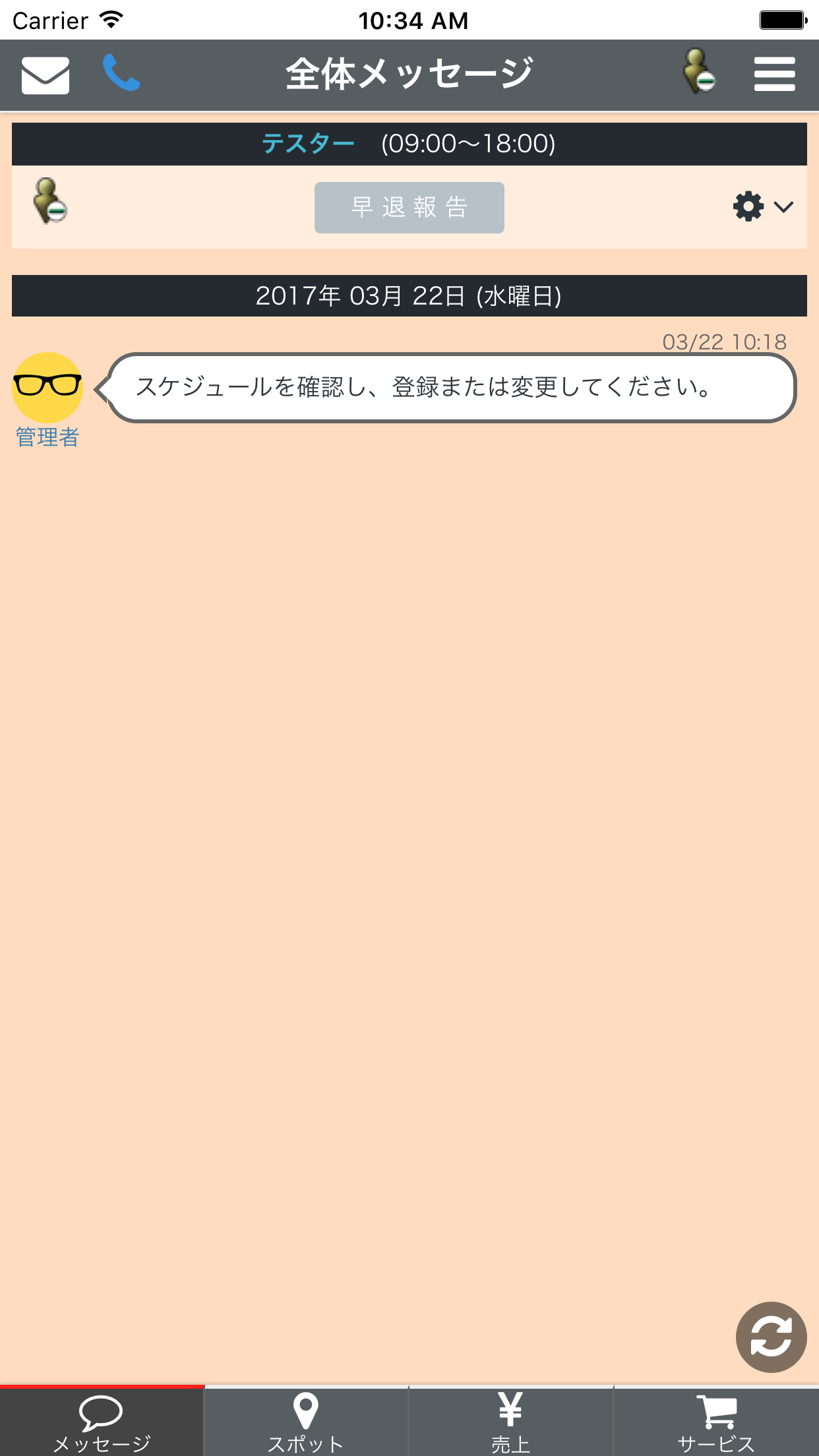Tap the blue phone call icon
Screen dimensions: 819x1456
point(121,73)
